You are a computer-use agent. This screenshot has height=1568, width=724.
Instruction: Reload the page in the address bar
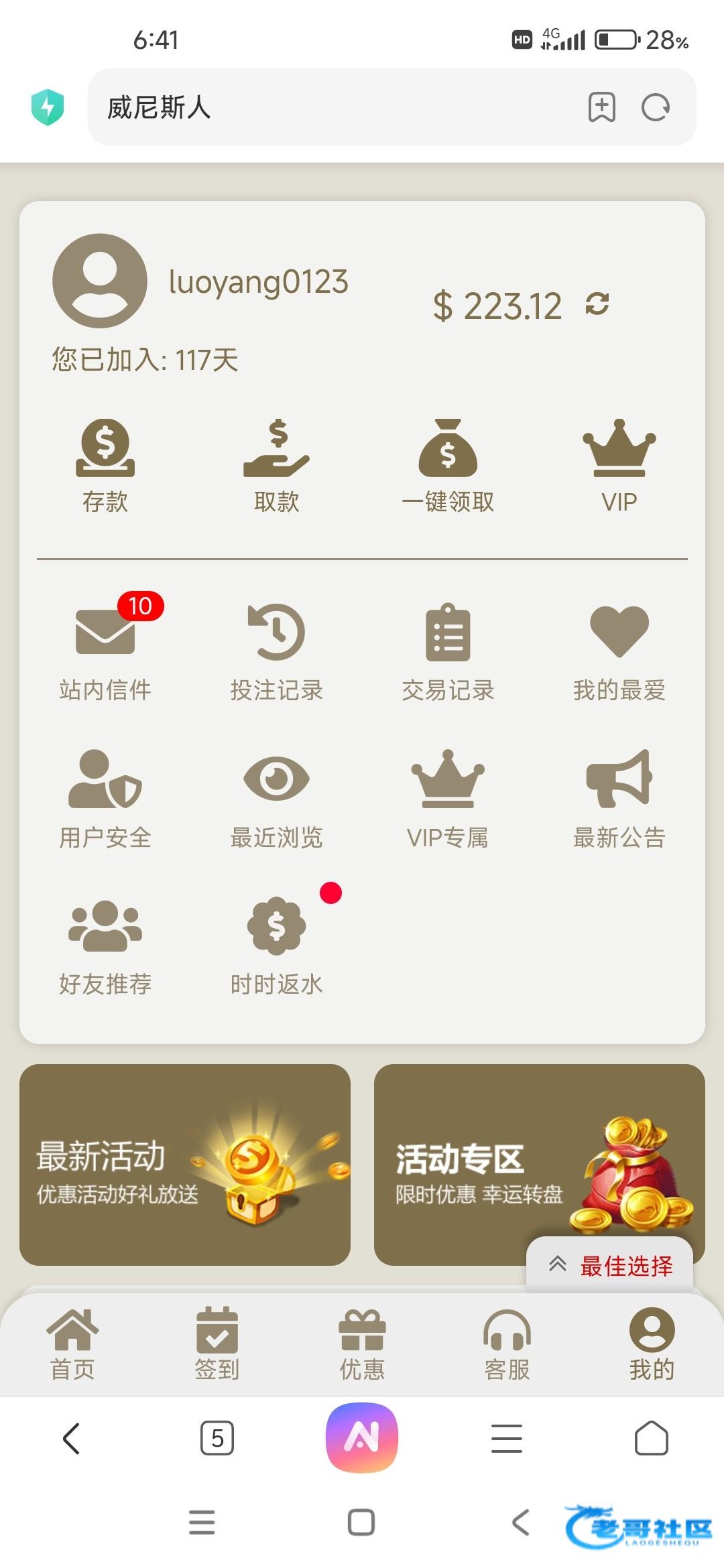pos(655,107)
